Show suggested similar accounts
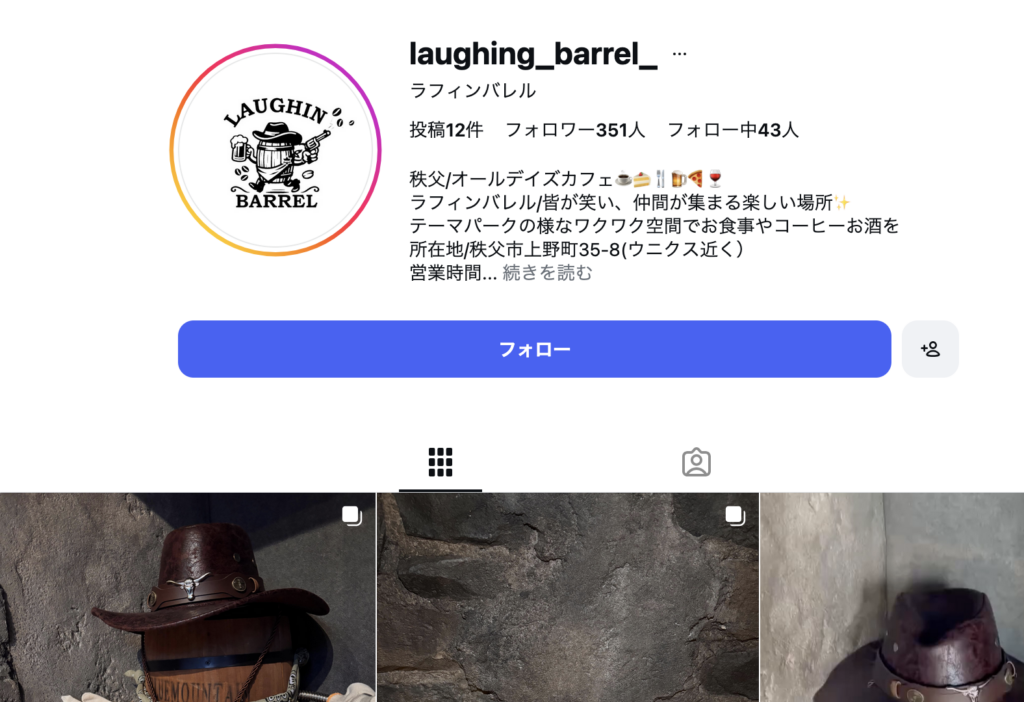 pos(930,349)
